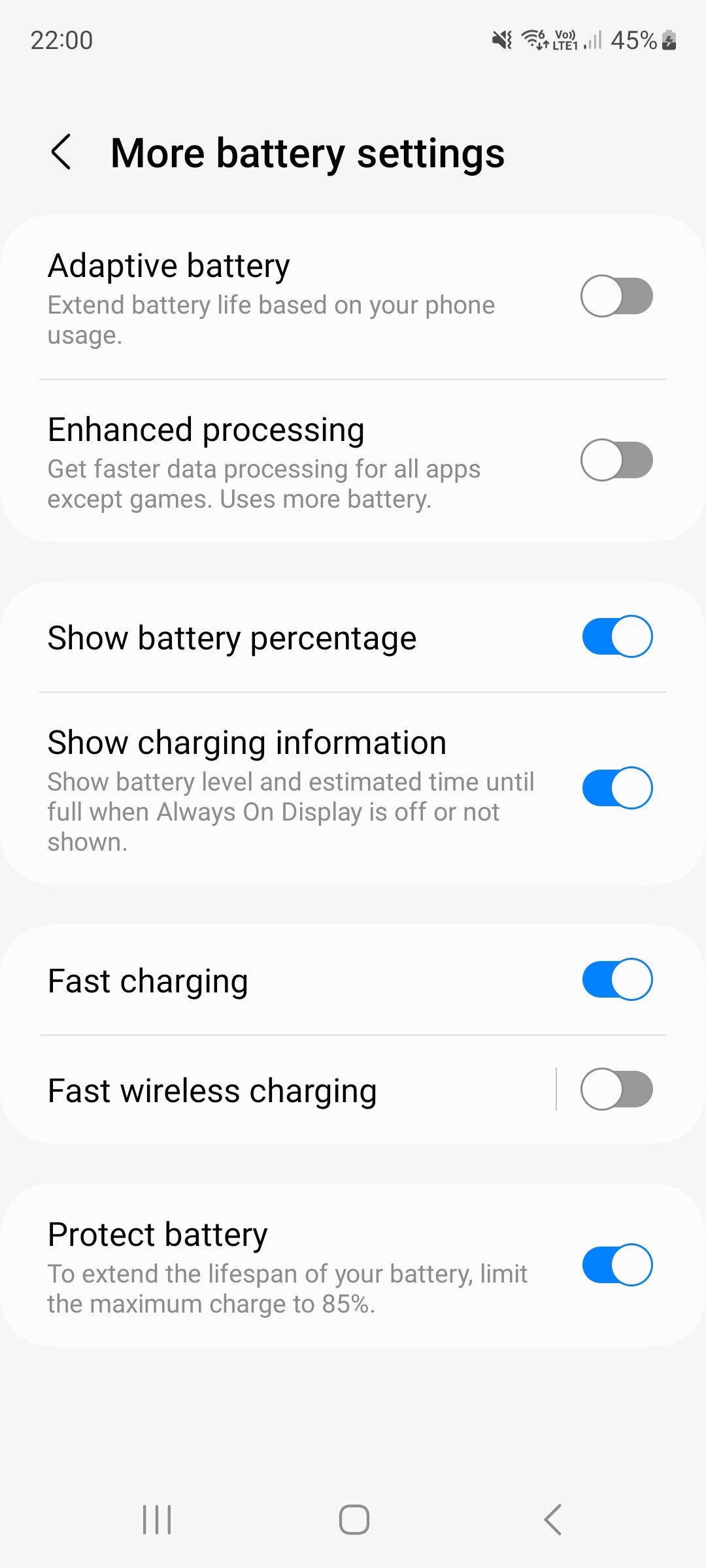This screenshot has height=1568, width=706.
Task: Go back from More battery settings
Action: (61, 152)
